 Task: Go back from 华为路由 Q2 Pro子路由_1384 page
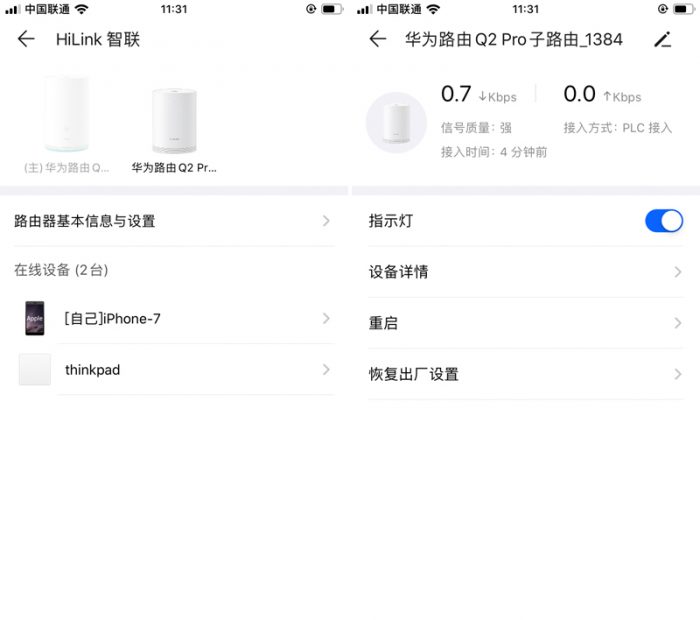pos(377,39)
